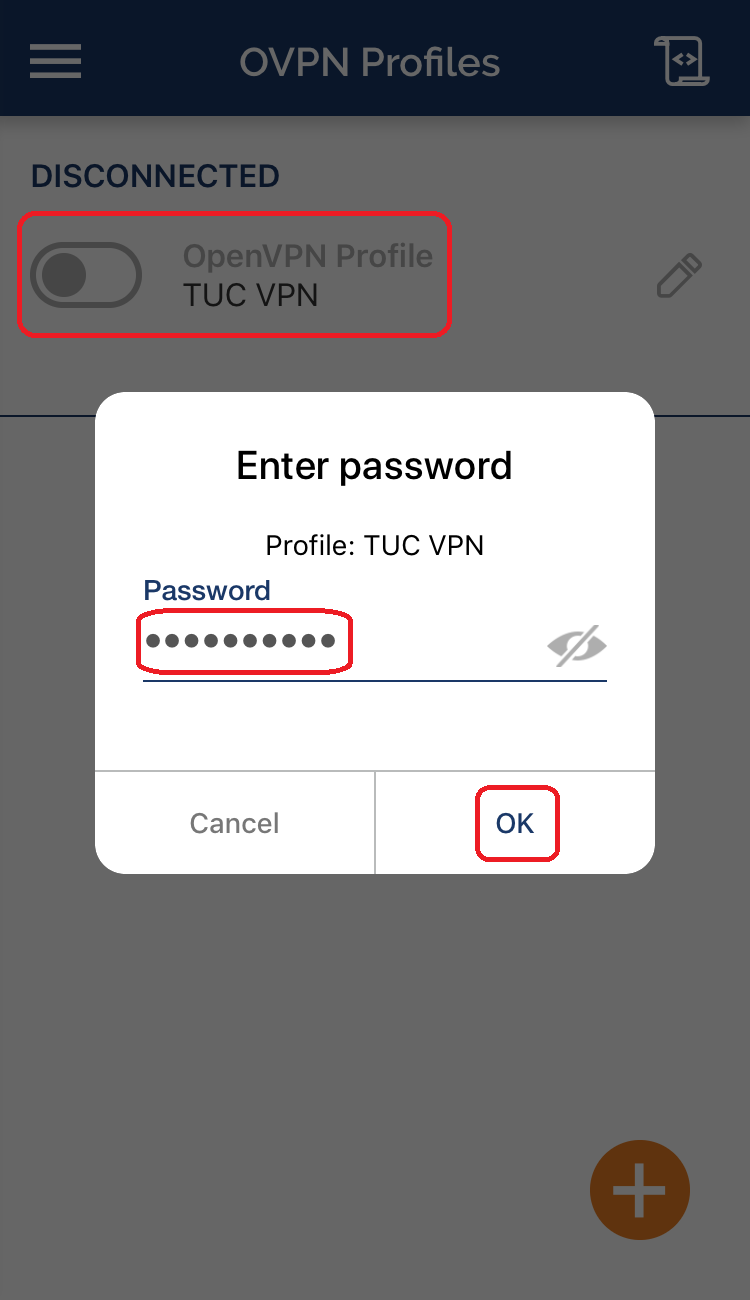The image size is (750, 1300).
Task: Add a new OVPN profile
Action: [639, 1190]
